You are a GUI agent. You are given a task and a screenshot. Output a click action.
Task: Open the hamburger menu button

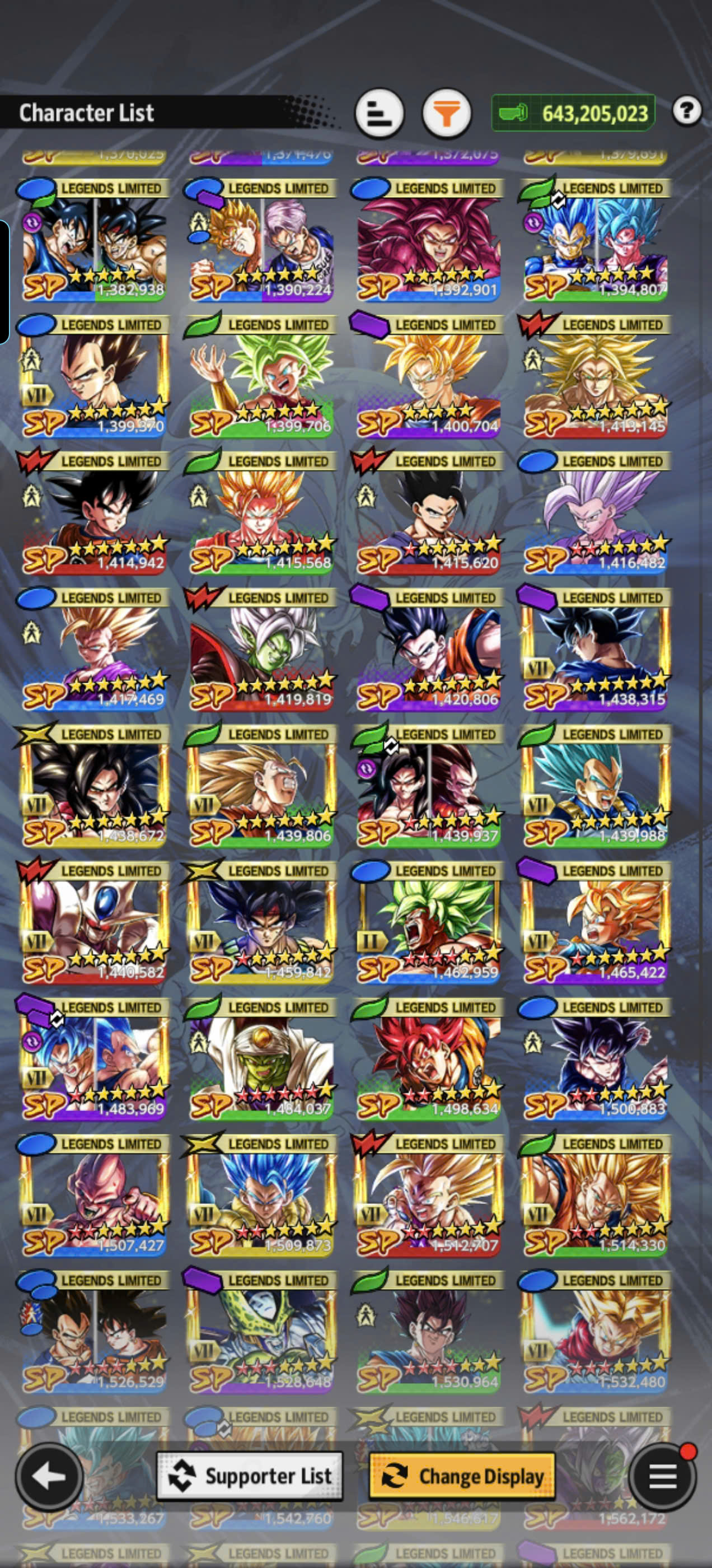pos(662,1476)
